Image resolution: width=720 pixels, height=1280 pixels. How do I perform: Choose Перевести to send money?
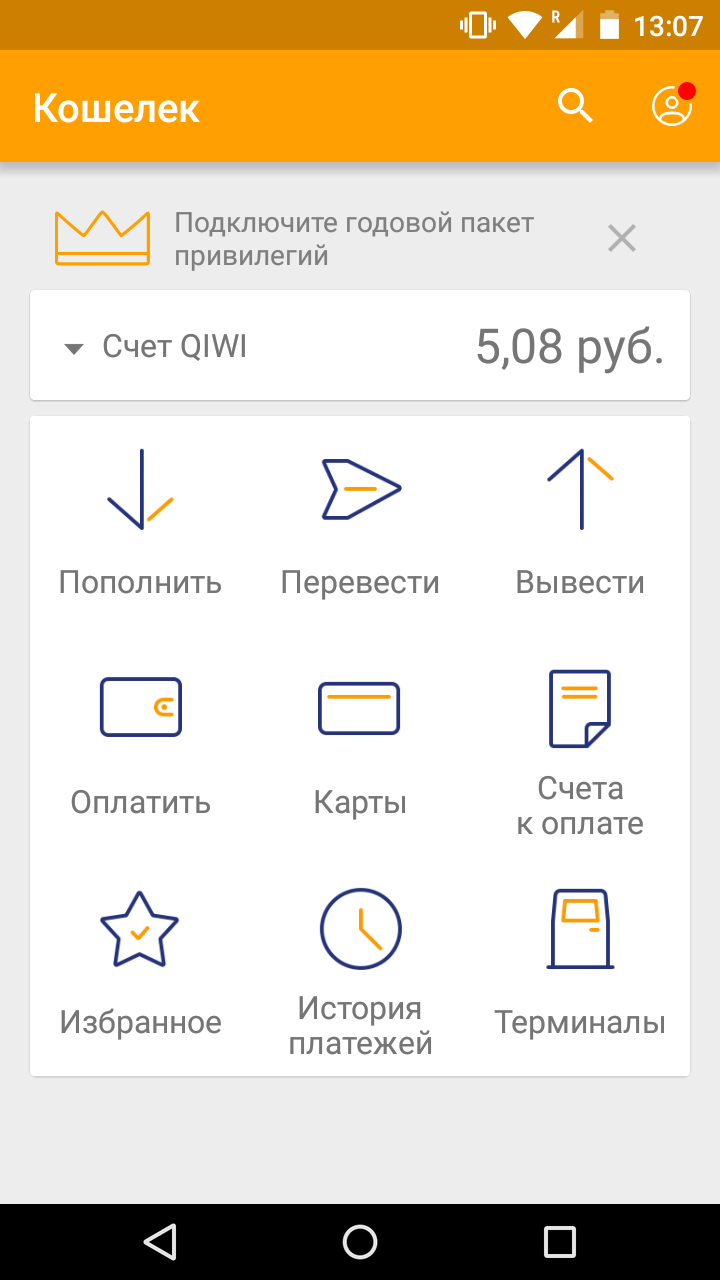pyautogui.click(x=360, y=523)
